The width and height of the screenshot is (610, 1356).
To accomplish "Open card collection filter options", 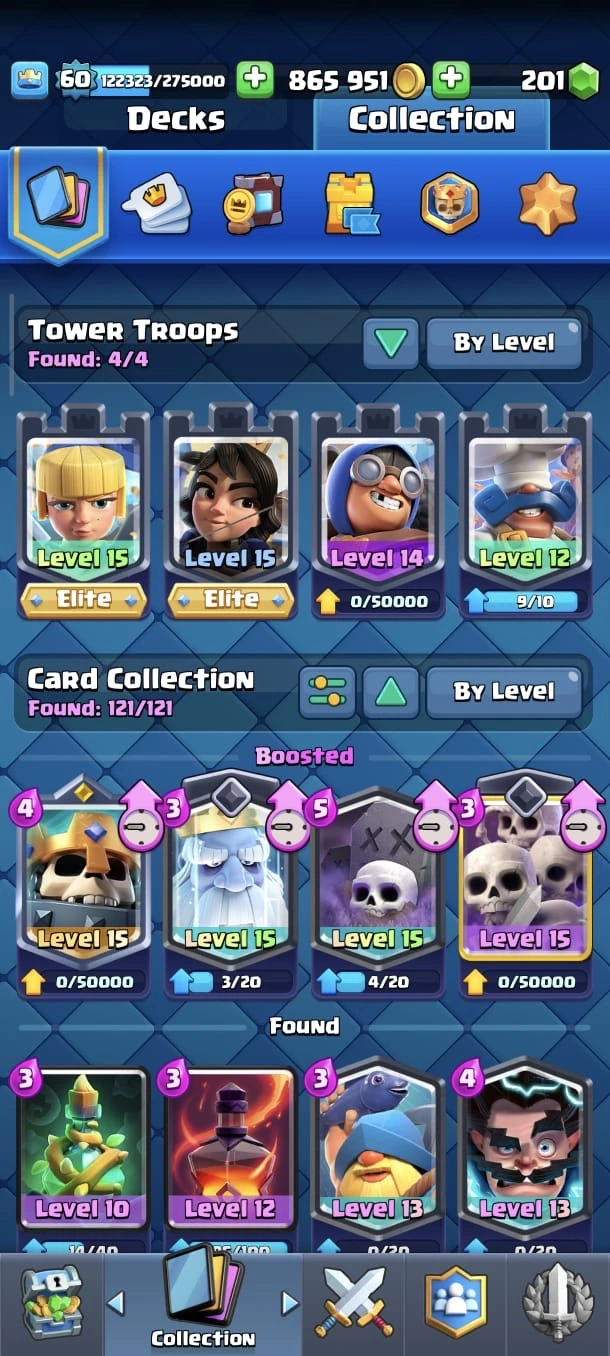I will (x=327, y=692).
